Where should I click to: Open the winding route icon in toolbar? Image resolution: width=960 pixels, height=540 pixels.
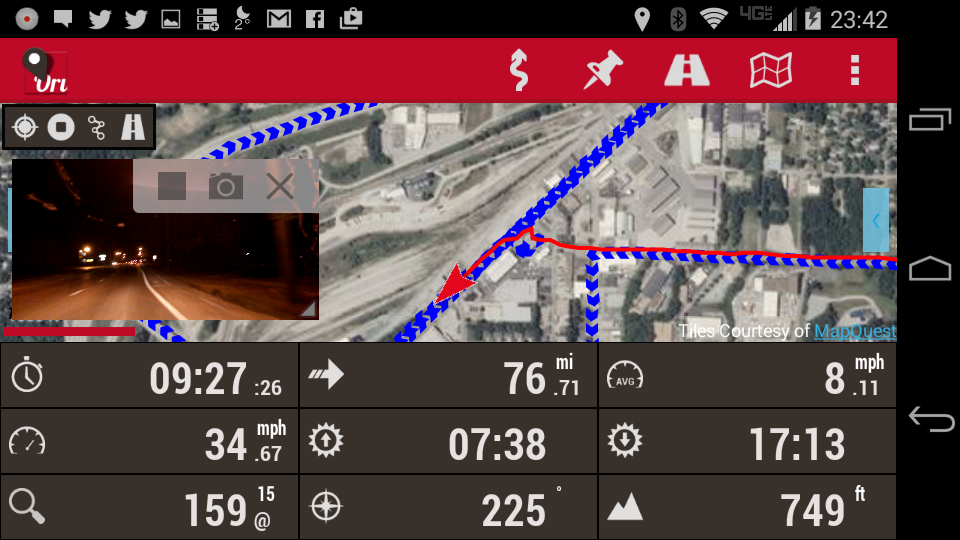tap(518, 70)
